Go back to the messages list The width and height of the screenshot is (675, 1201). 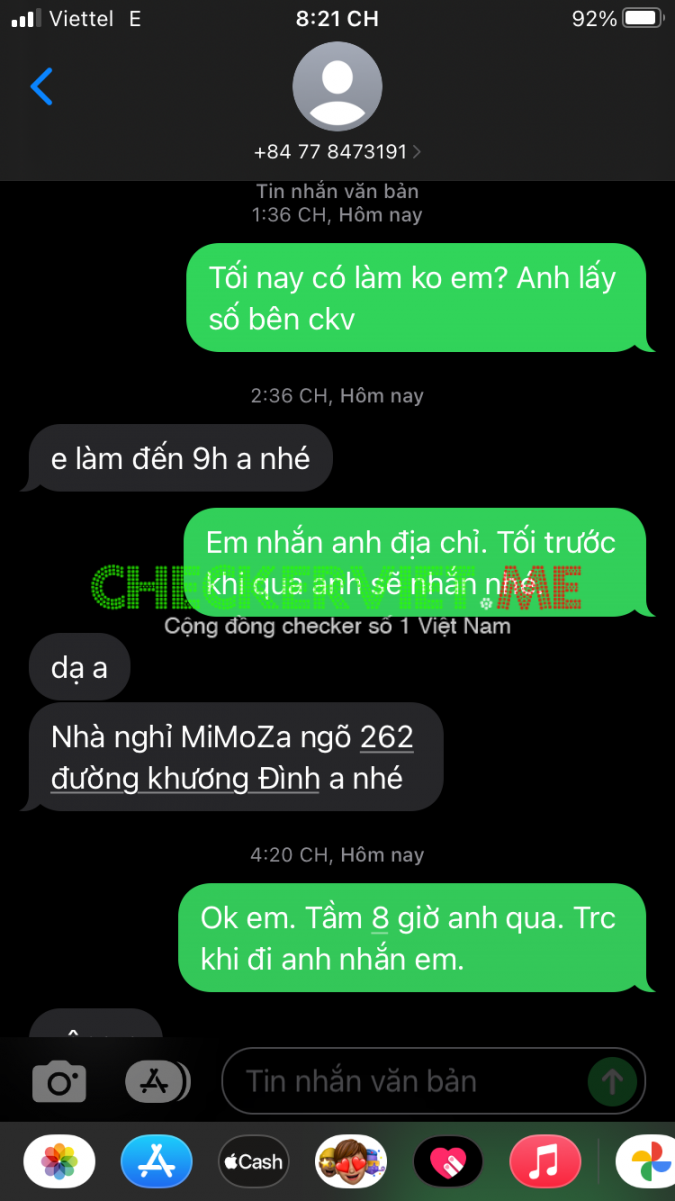pyautogui.click(x=42, y=87)
